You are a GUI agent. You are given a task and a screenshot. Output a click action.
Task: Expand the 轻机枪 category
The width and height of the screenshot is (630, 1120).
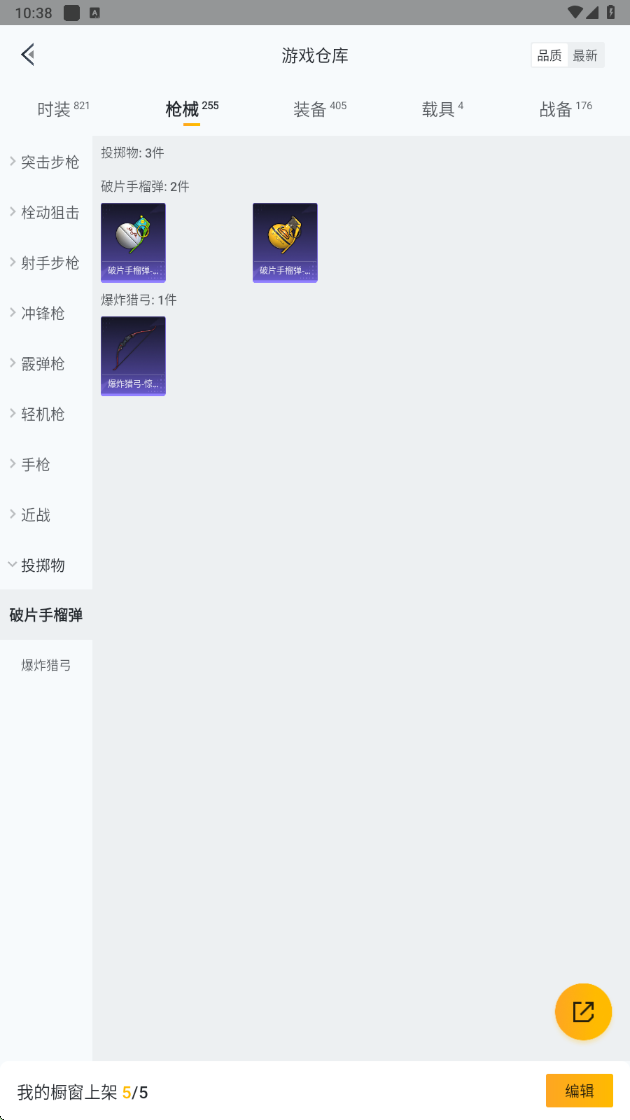pyautogui.click(x=46, y=414)
